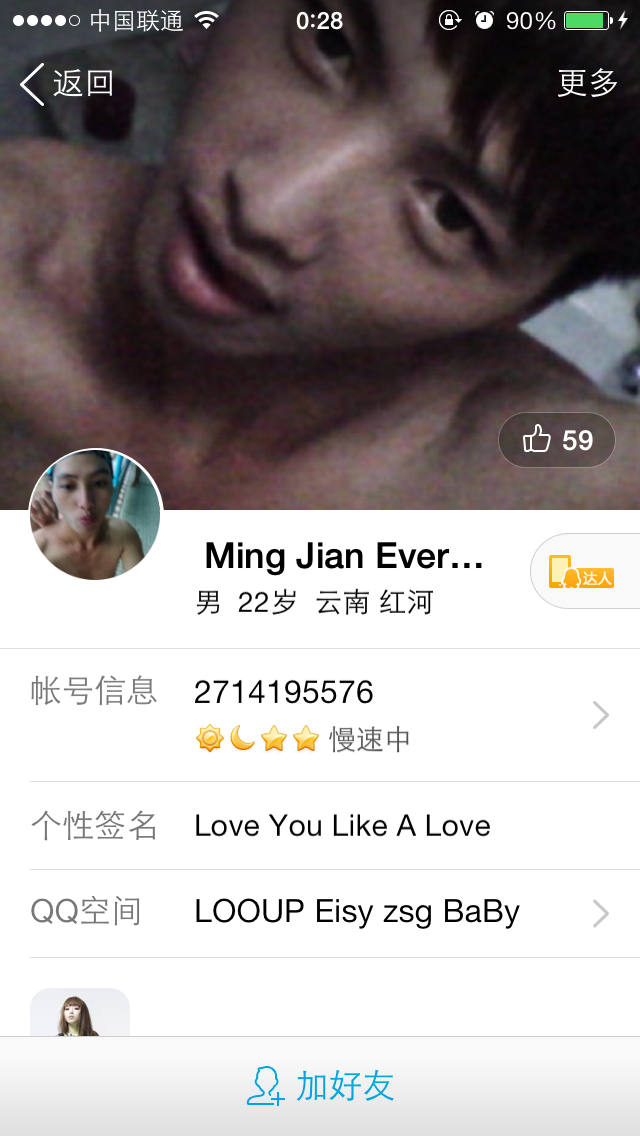Image resolution: width=640 pixels, height=1136 pixels.
Task: Open the QQ空间 row
Action: (320, 913)
